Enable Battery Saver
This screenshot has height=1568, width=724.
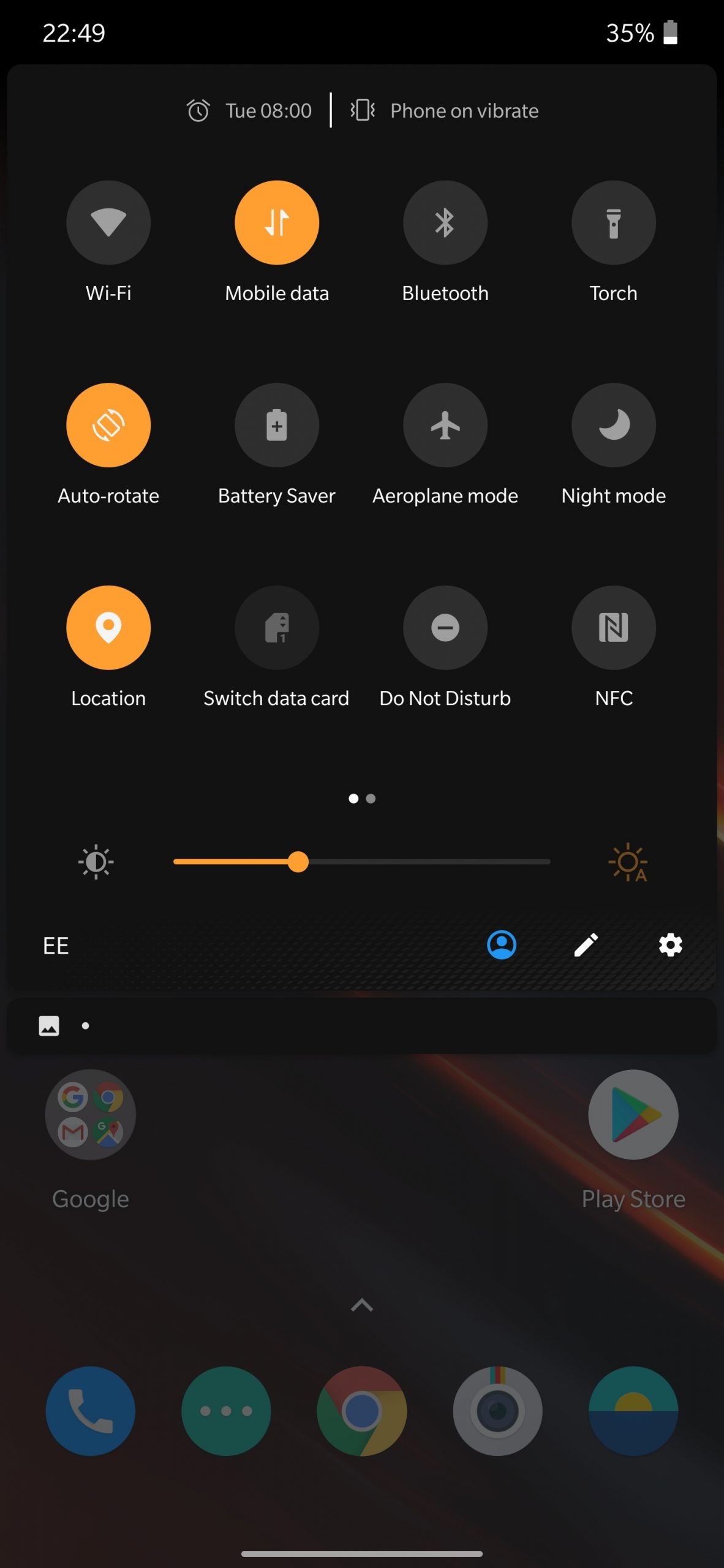coord(277,425)
